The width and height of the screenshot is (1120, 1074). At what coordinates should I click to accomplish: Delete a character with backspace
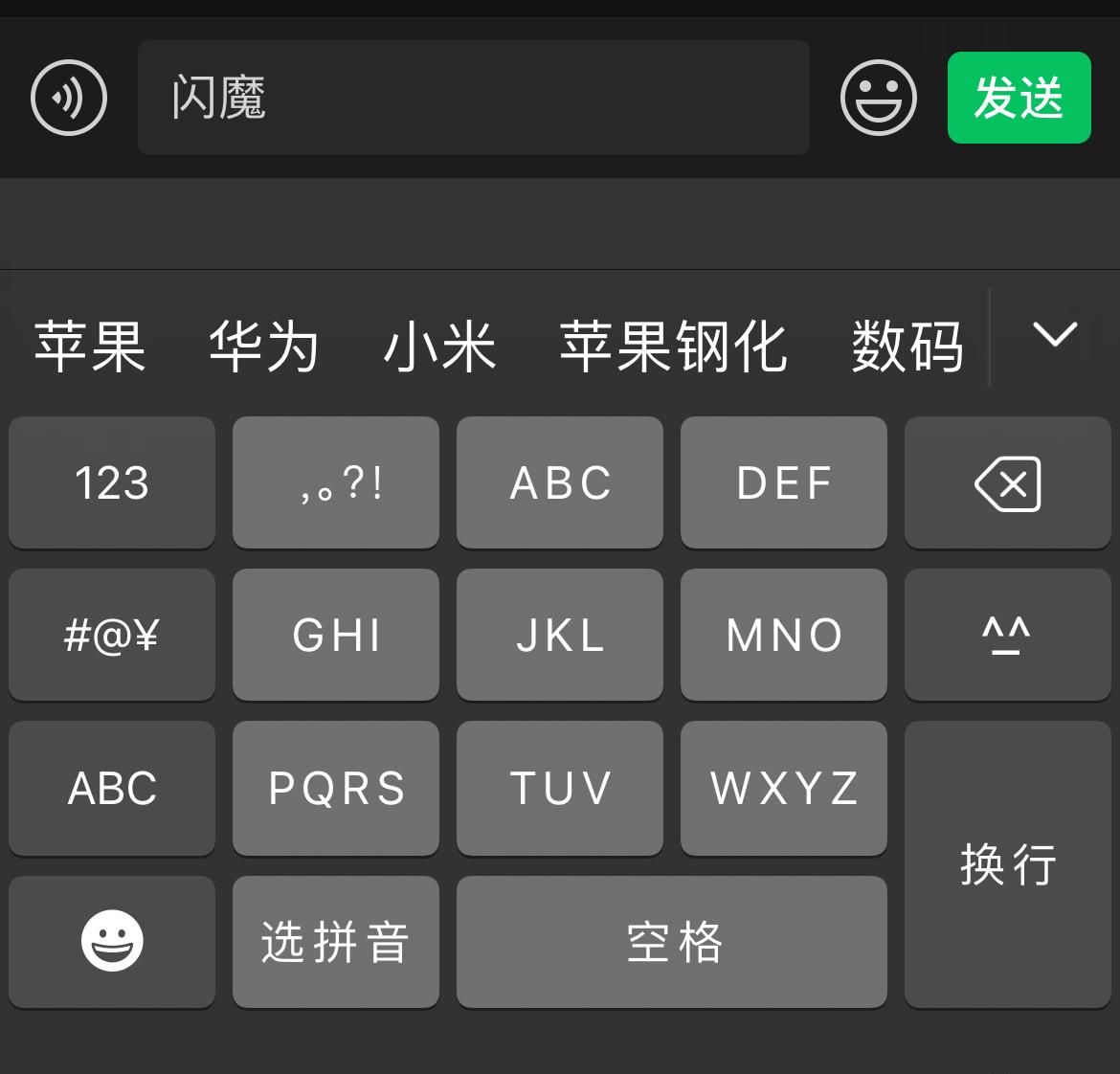(1007, 482)
